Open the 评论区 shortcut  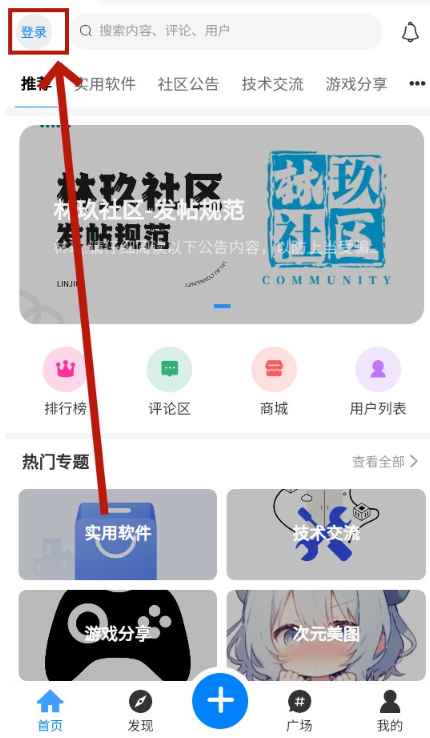(x=169, y=381)
